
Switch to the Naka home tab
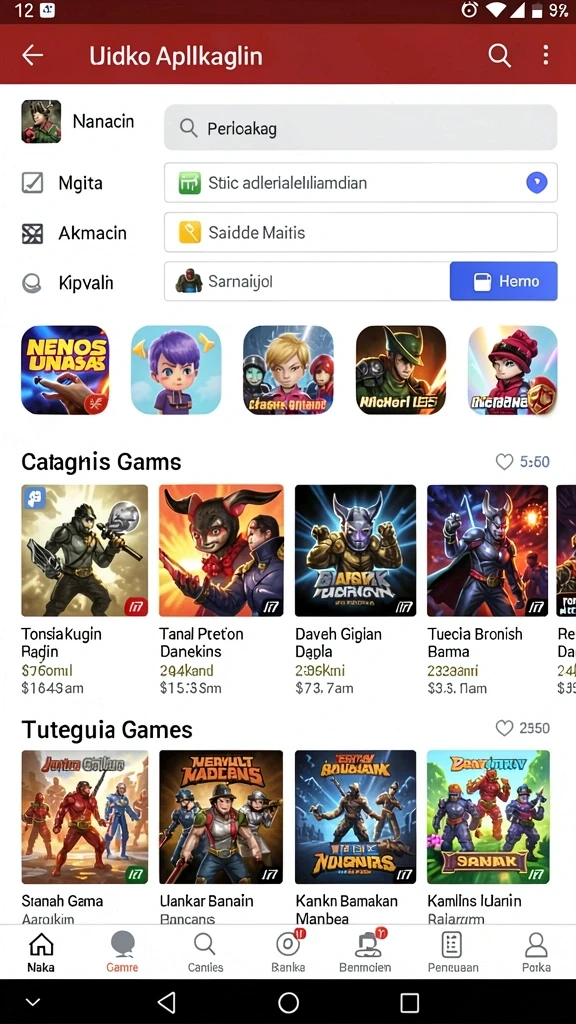pyautogui.click(x=41, y=952)
